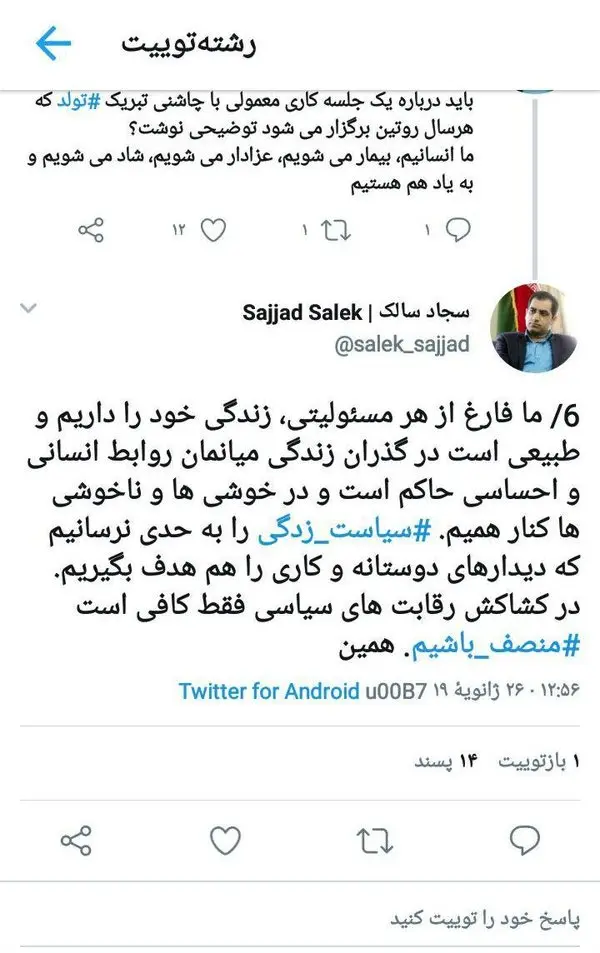The width and height of the screenshot is (600, 953).
Task: Share Sajjad Salek's 6/ tweet
Action: coord(76,841)
